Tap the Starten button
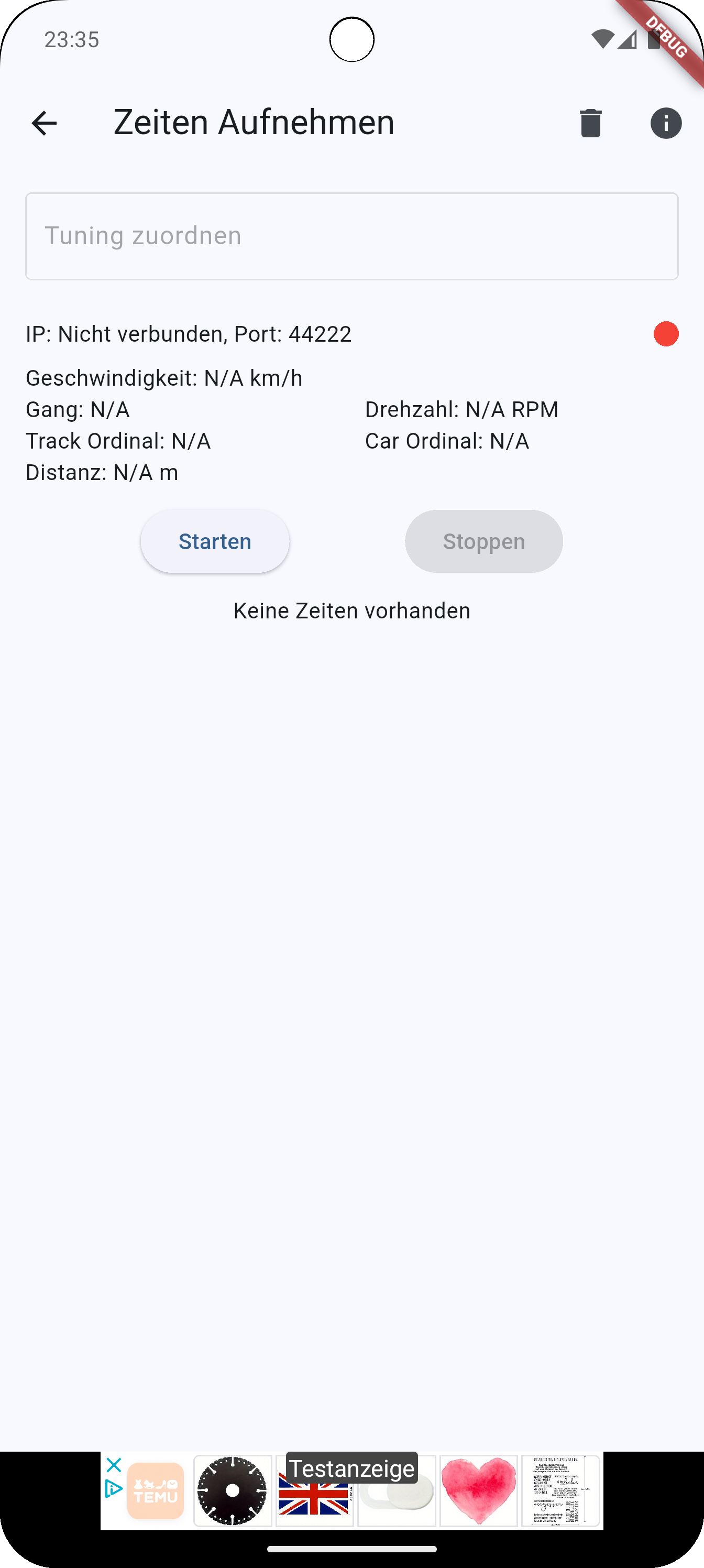 215,541
